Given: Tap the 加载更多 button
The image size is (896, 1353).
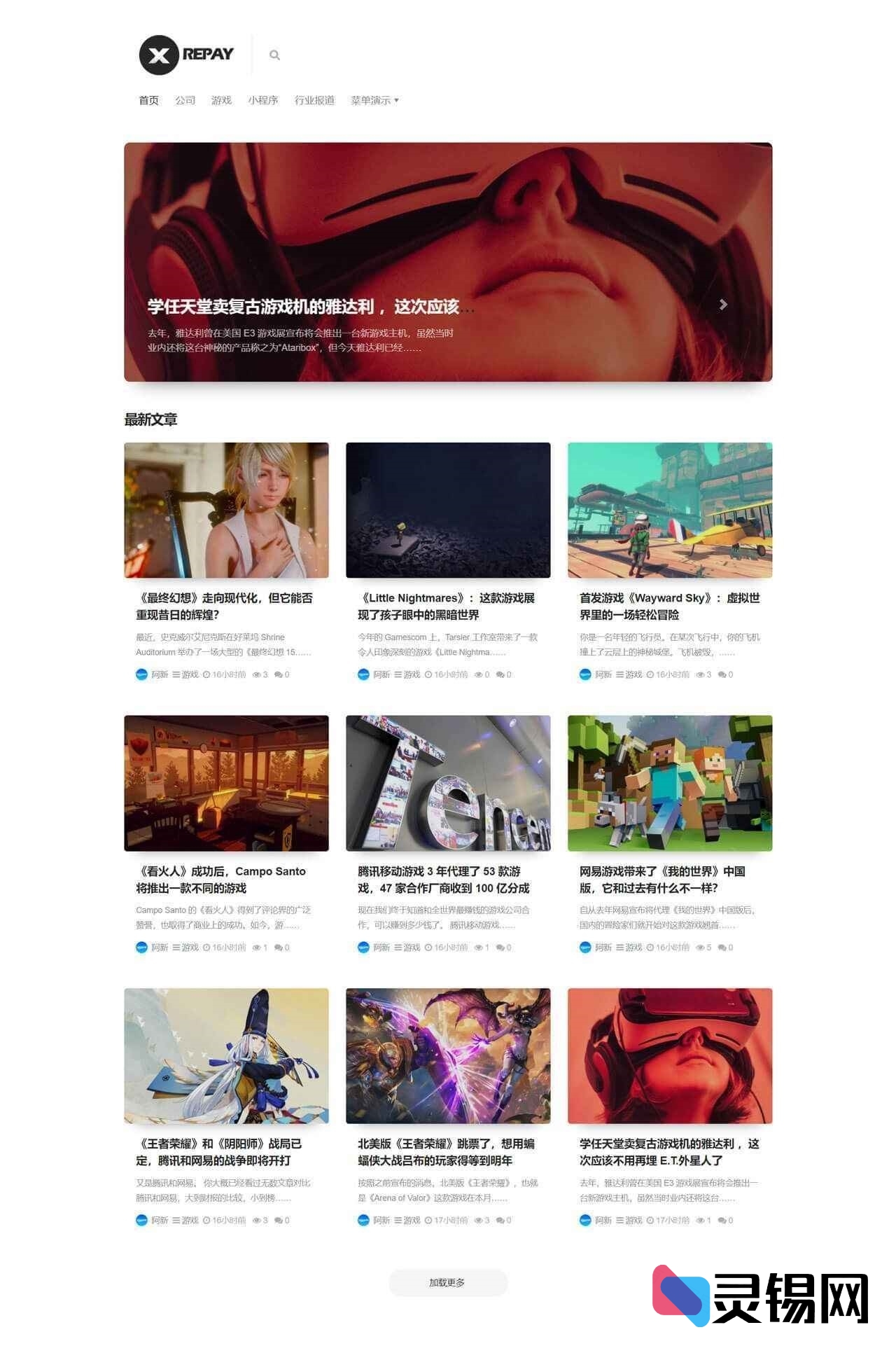Looking at the screenshot, I should [447, 1282].
